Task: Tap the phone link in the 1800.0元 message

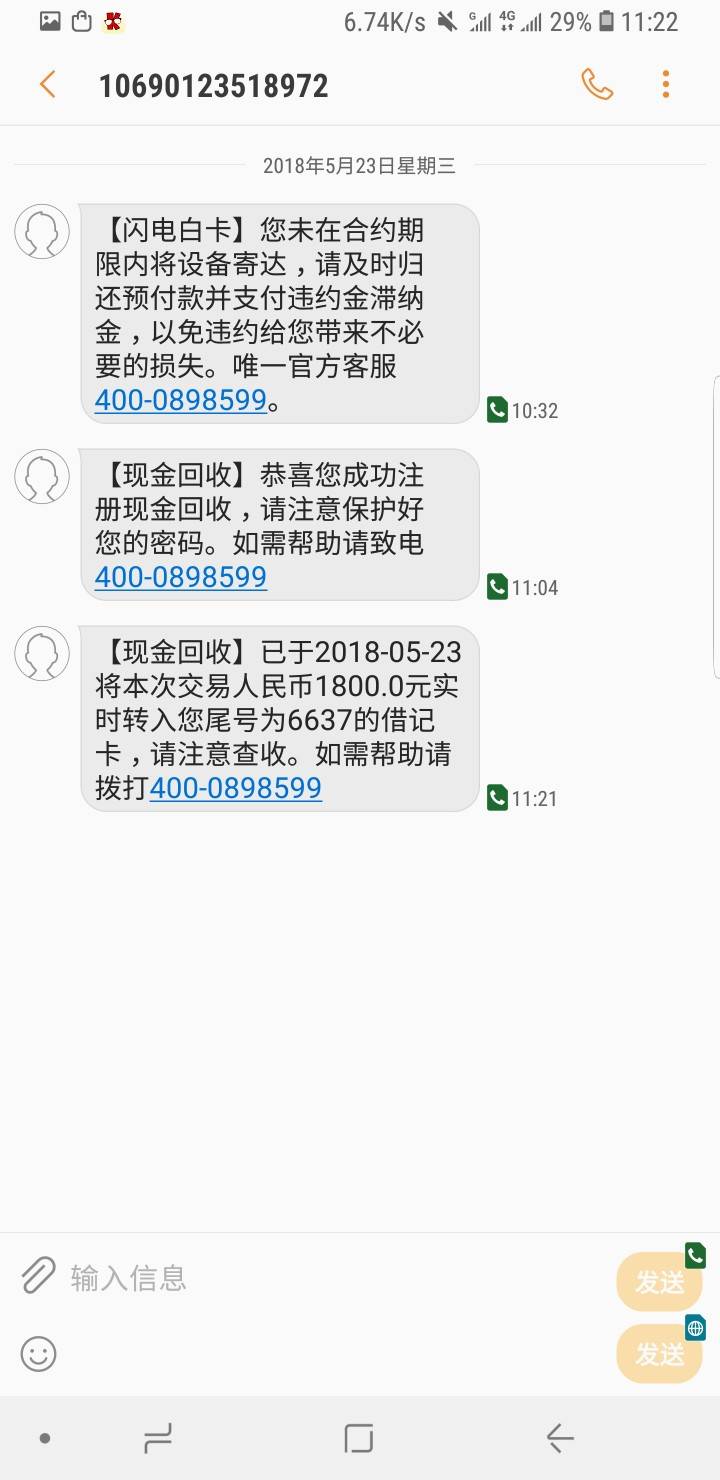Action: tap(236, 788)
